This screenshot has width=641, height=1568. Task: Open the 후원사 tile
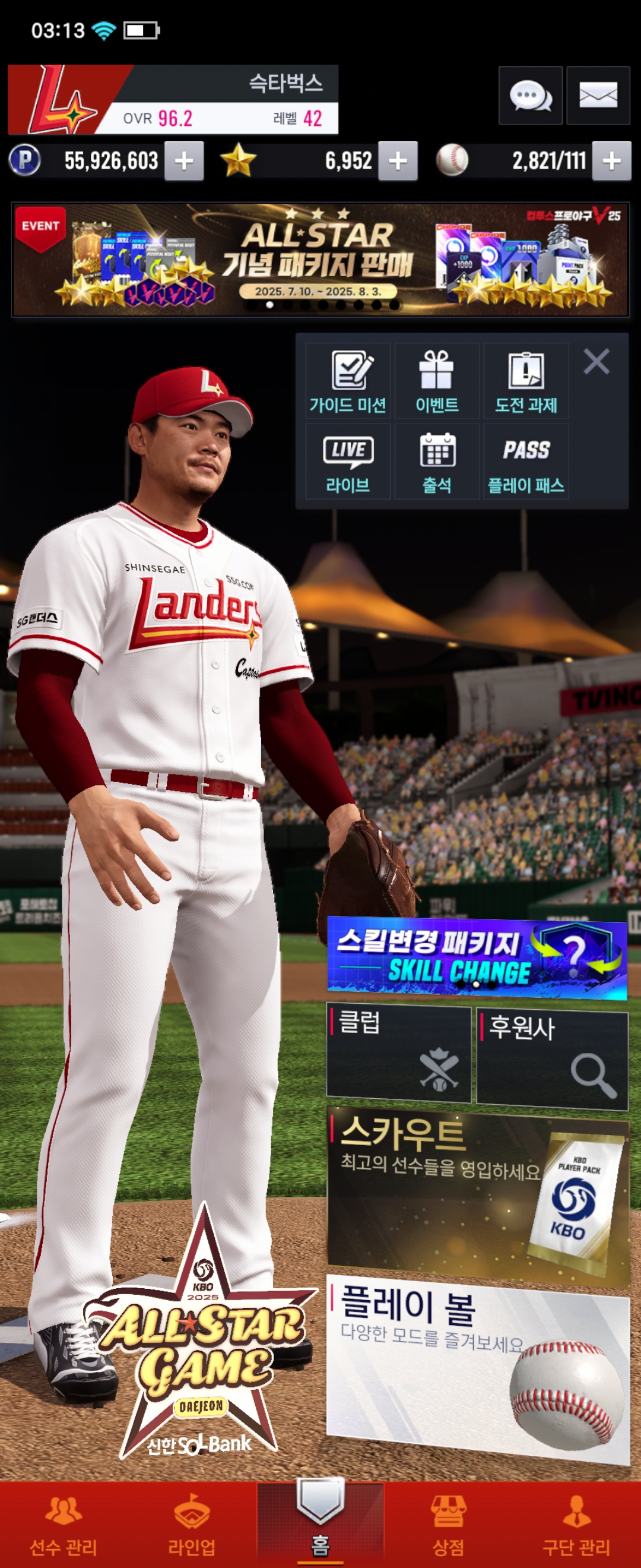(551, 1057)
